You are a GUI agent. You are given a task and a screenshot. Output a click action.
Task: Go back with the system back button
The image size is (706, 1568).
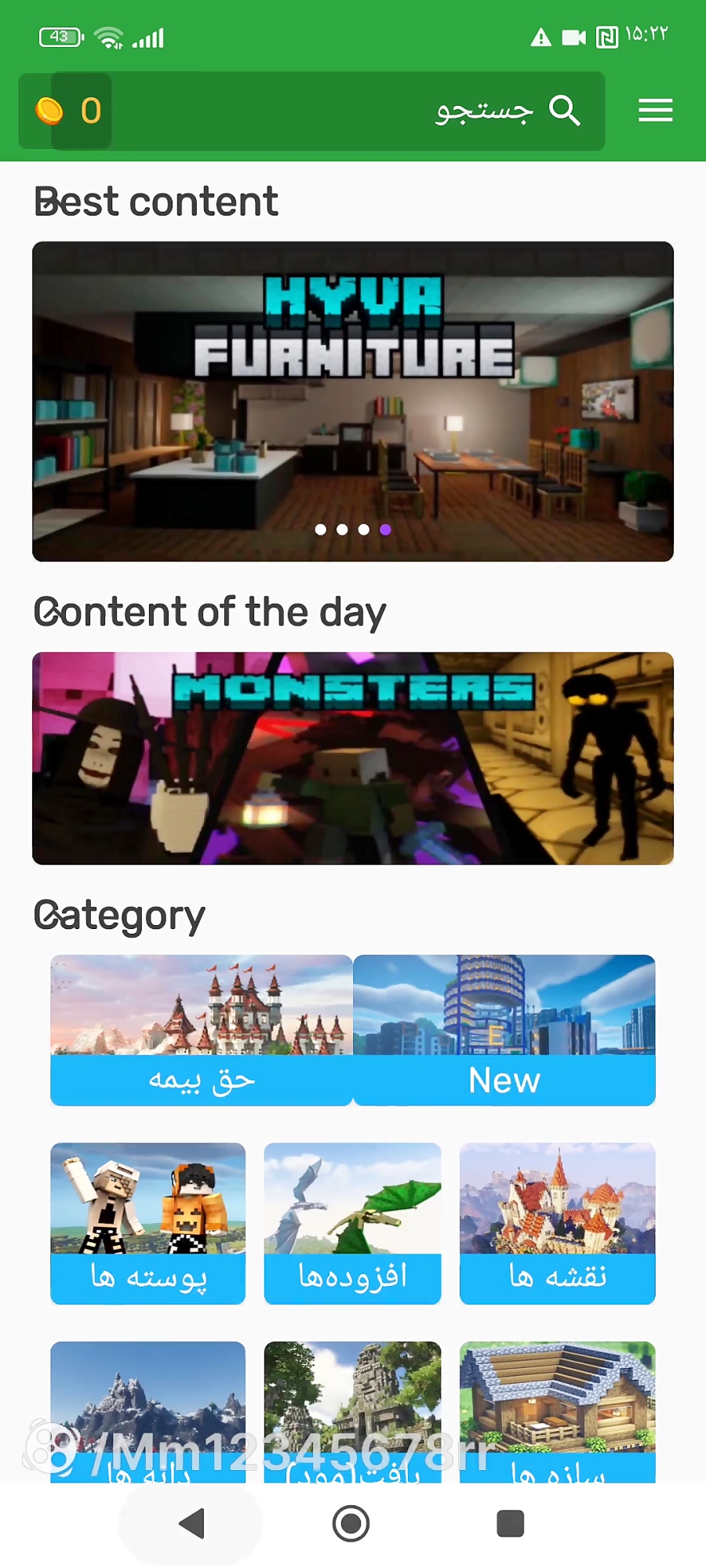click(191, 1523)
